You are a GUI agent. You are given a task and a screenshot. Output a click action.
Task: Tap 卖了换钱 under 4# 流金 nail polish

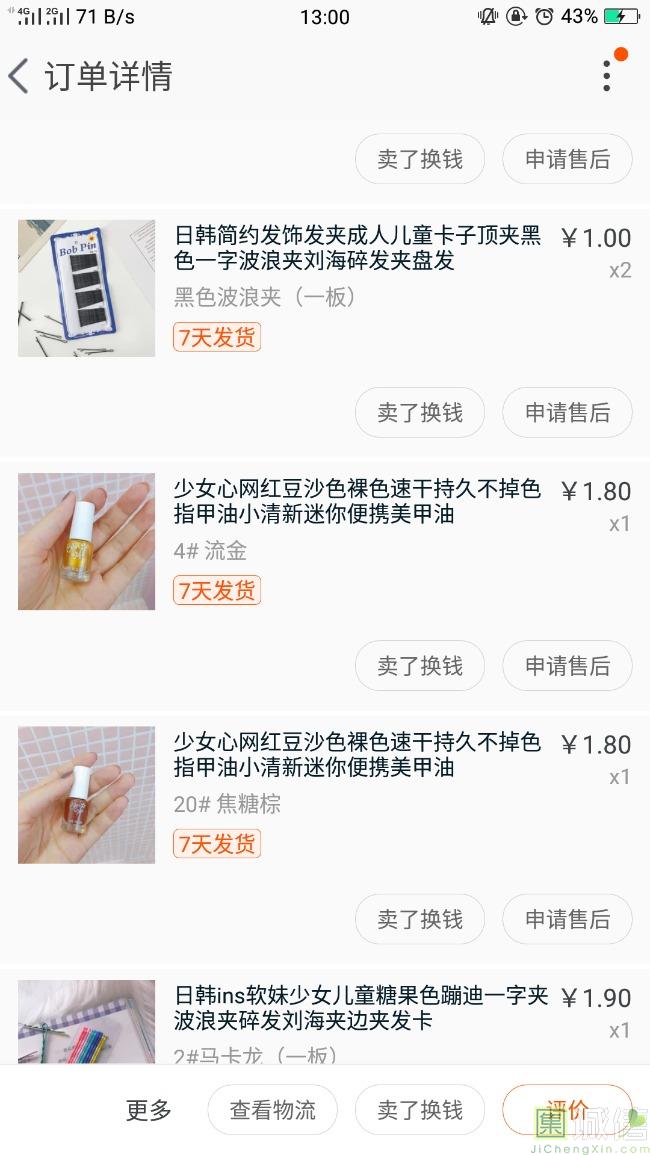point(420,665)
